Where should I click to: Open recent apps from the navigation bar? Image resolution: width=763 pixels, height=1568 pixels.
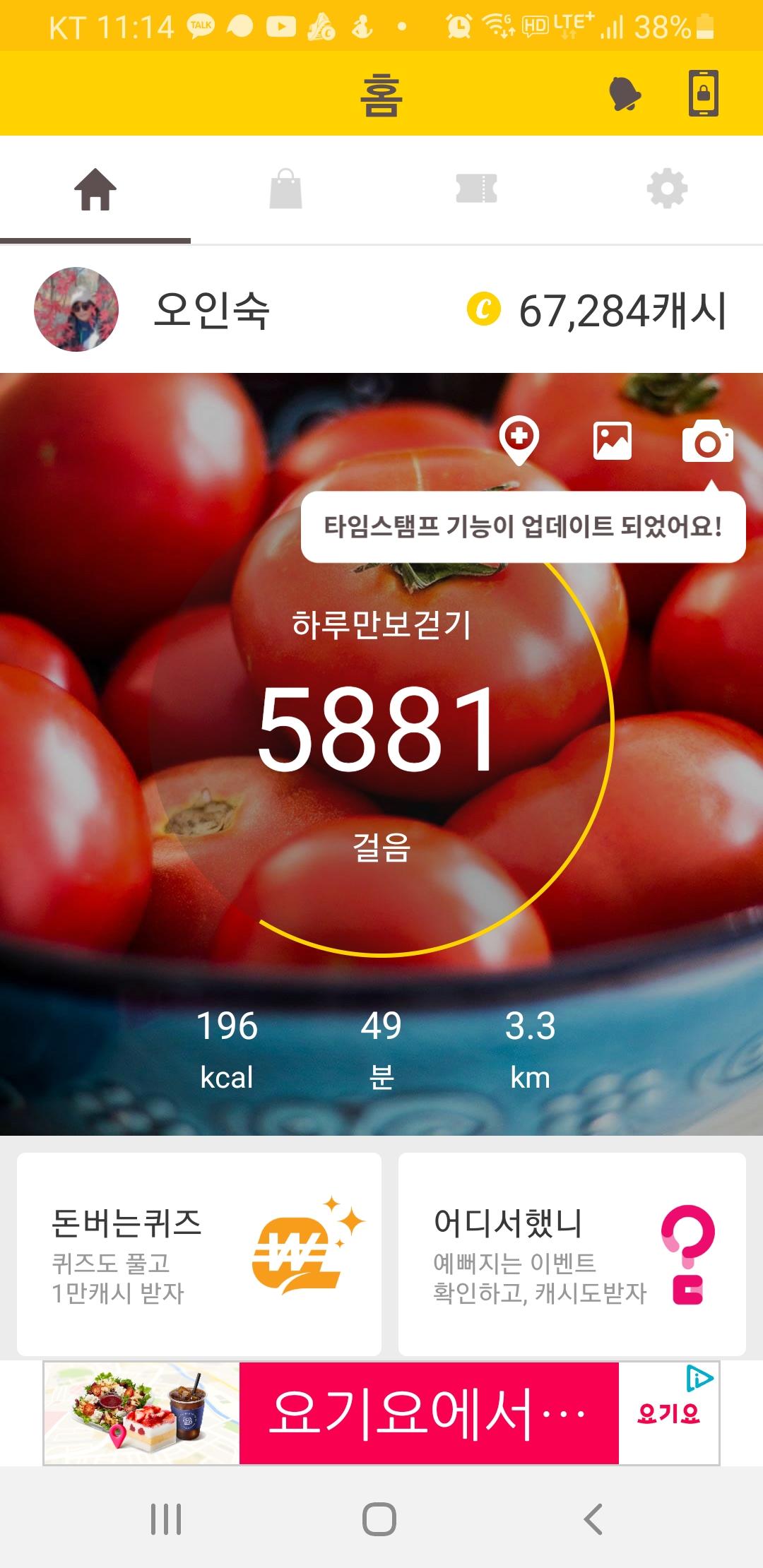(167, 1519)
